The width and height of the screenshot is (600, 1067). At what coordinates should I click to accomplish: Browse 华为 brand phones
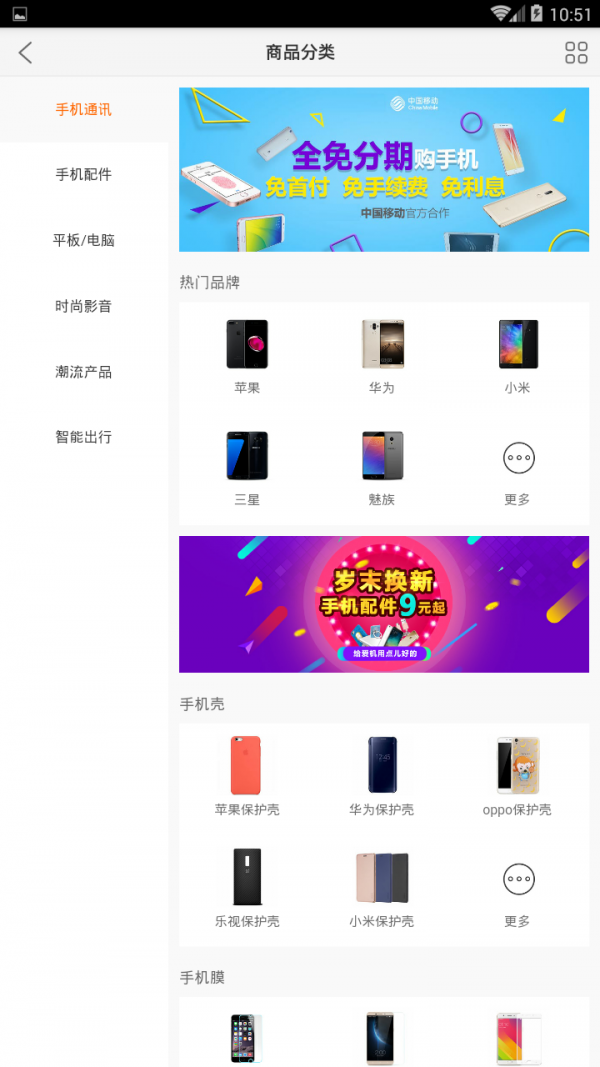[x=382, y=356]
